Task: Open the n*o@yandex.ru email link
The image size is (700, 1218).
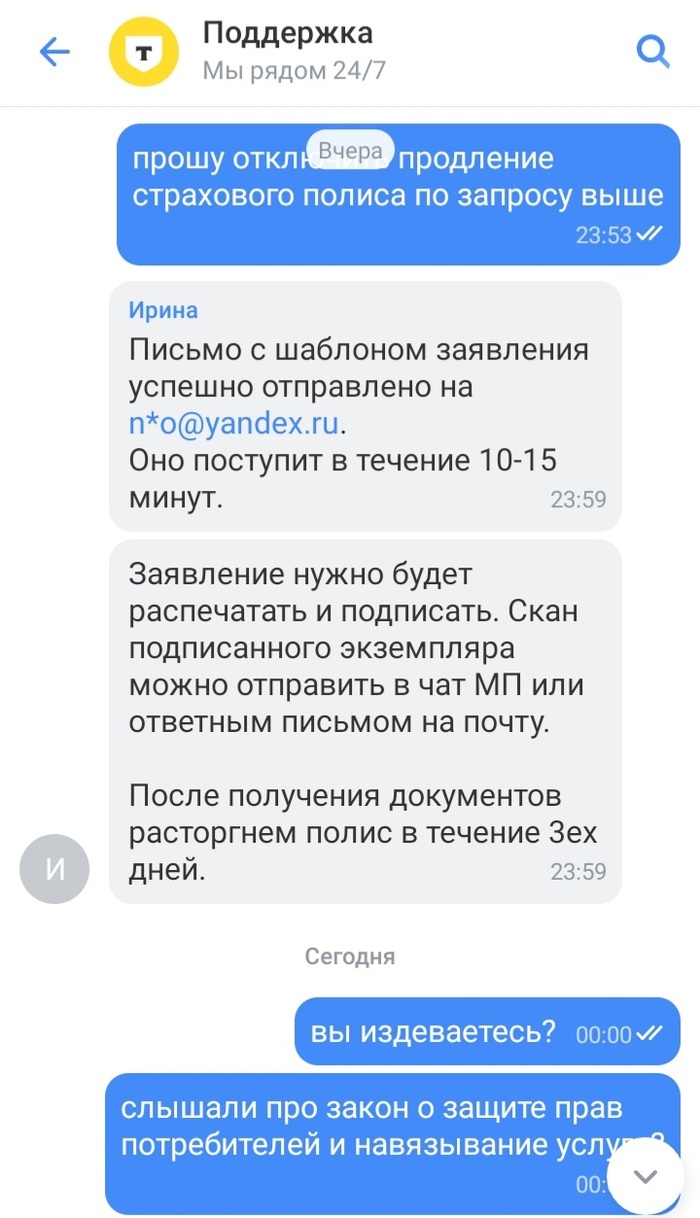Action: click(x=235, y=424)
